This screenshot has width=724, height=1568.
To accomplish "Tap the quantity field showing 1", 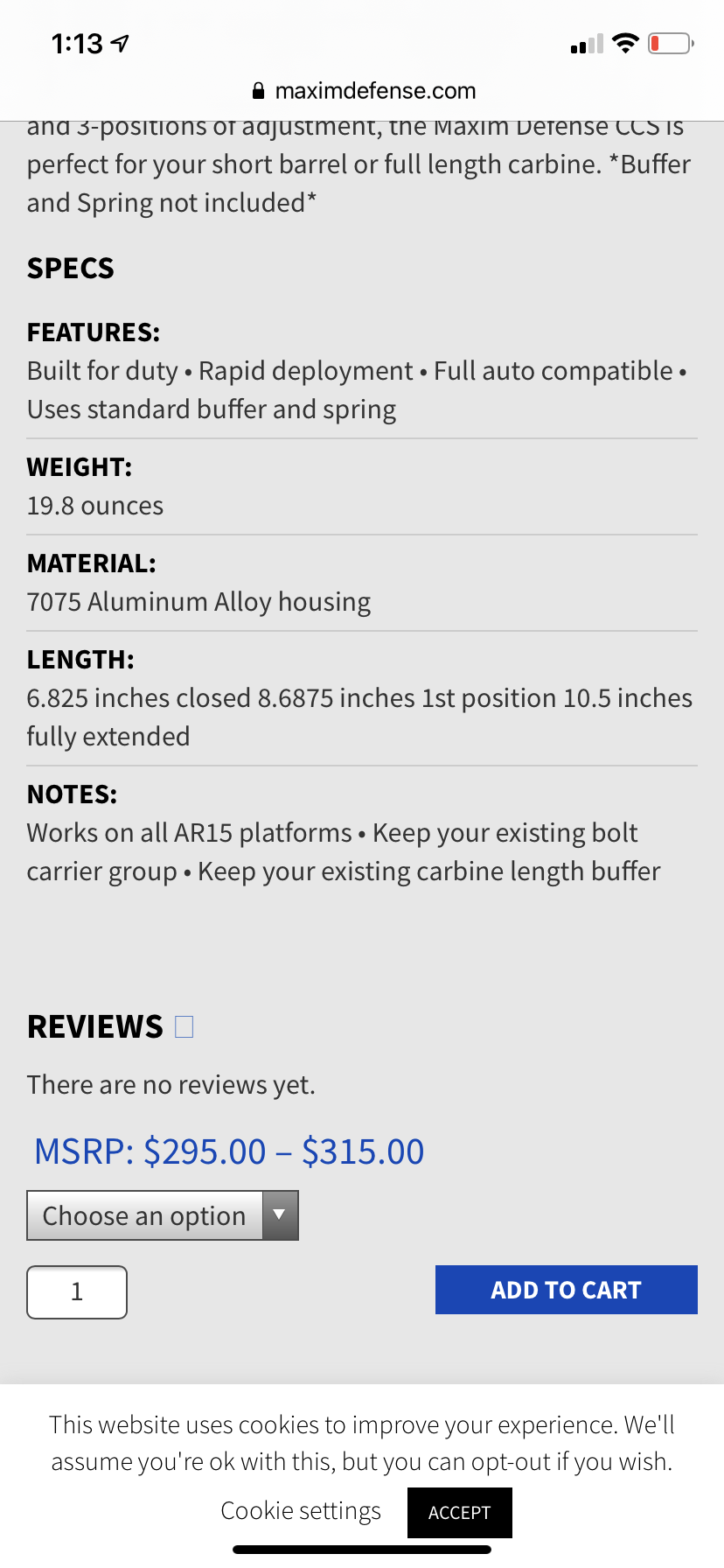I will click(x=77, y=1291).
